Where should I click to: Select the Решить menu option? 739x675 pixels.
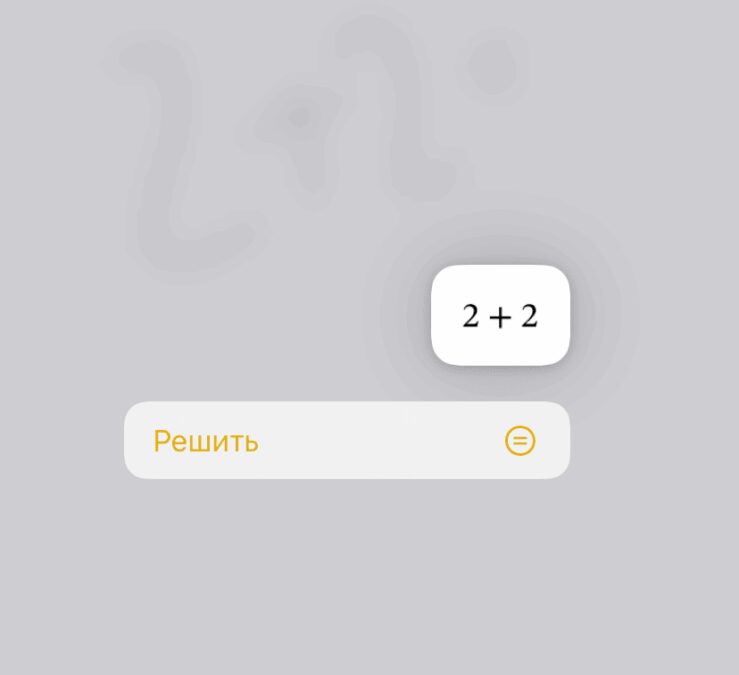pyautogui.click(x=346, y=441)
